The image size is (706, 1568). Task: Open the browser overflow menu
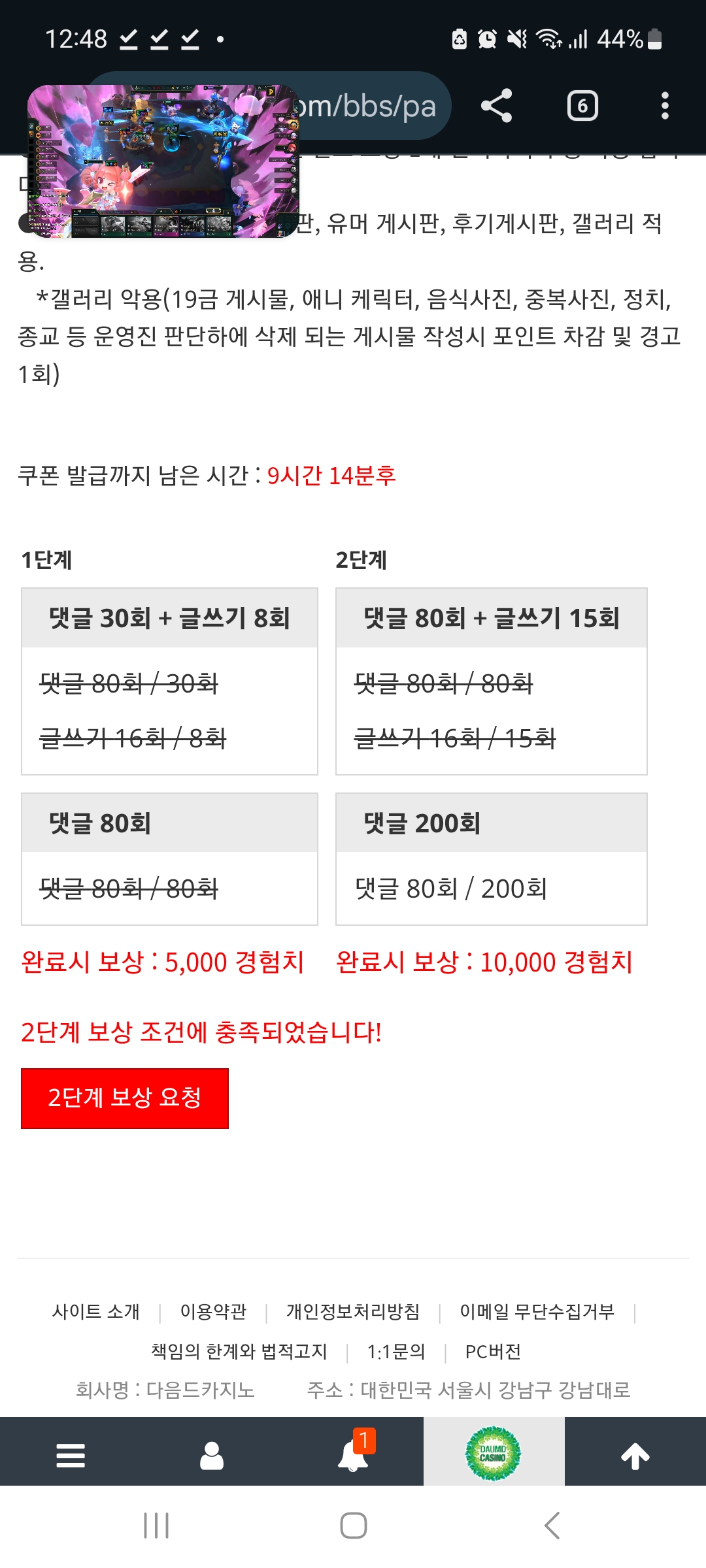[x=664, y=106]
